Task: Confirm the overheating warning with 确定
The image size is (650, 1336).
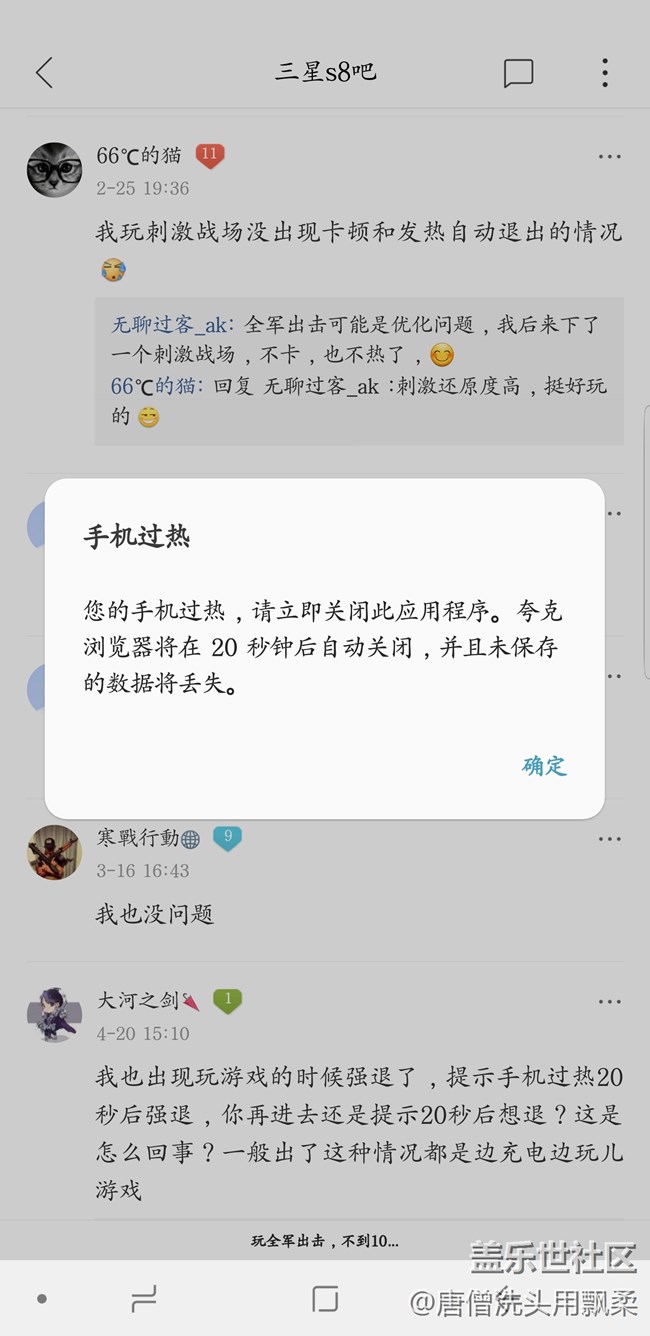Action: pyautogui.click(x=544, y=766)
